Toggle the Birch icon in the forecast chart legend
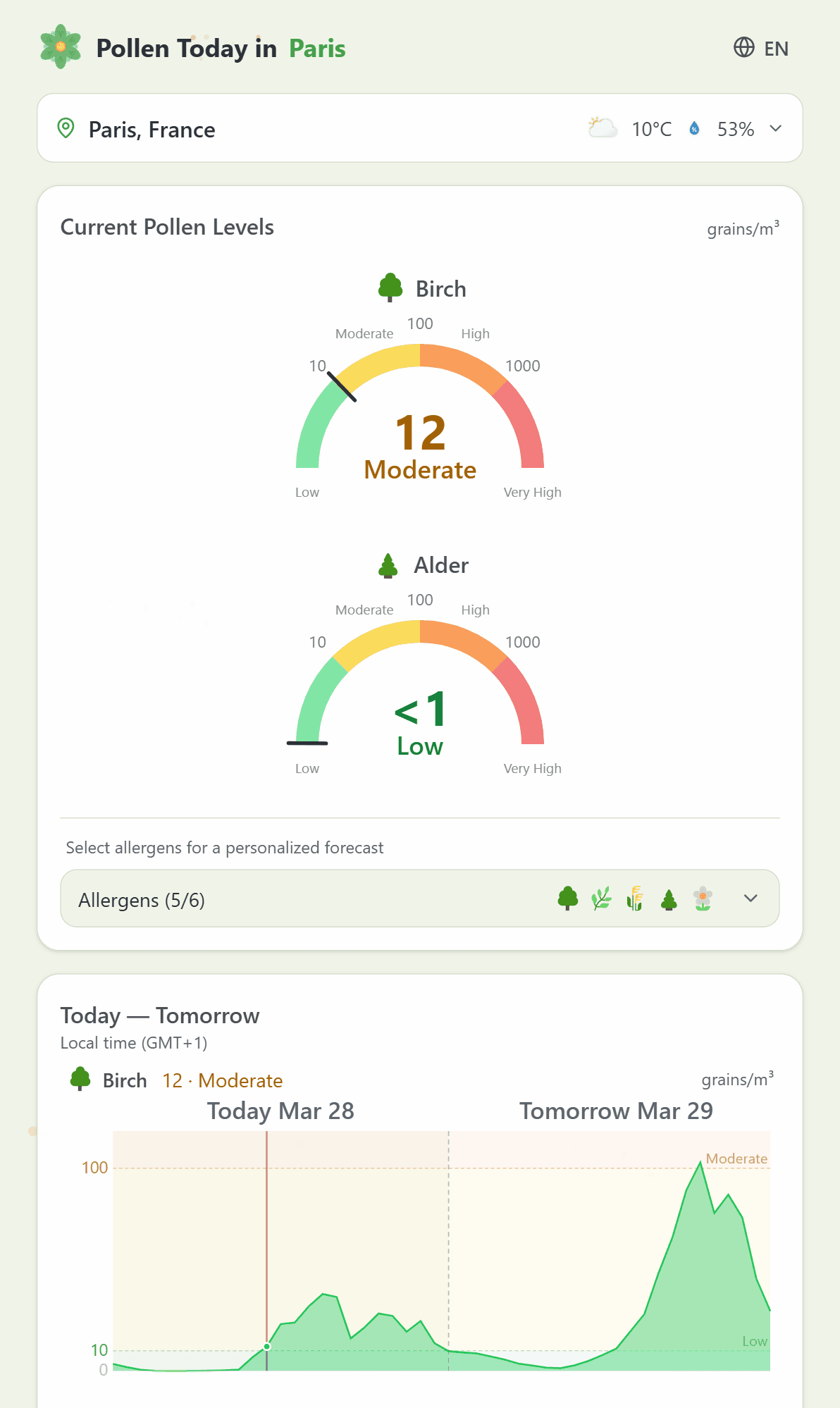This screenshot has height=1408, width=840. [x=80, y=1080]
